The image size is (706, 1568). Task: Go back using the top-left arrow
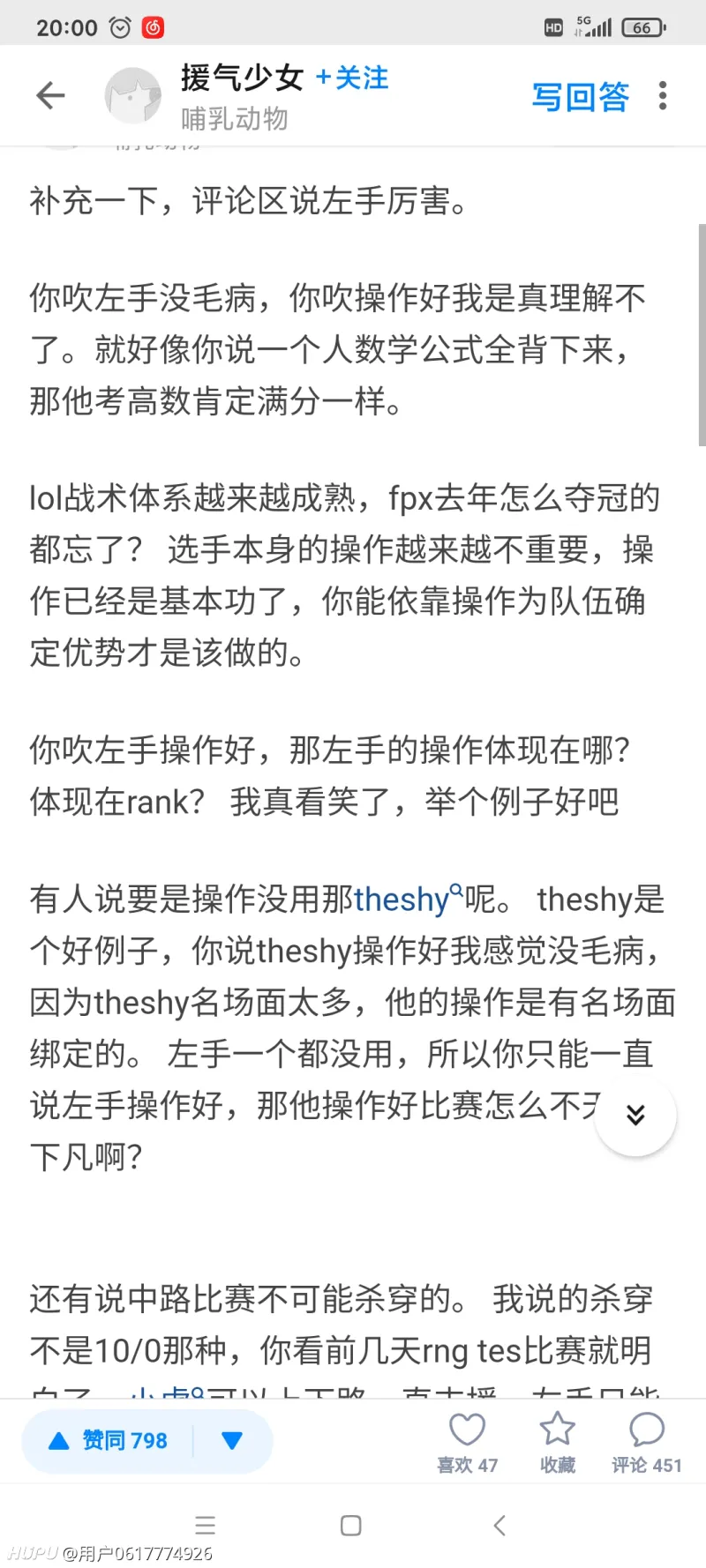pos(50,95)
